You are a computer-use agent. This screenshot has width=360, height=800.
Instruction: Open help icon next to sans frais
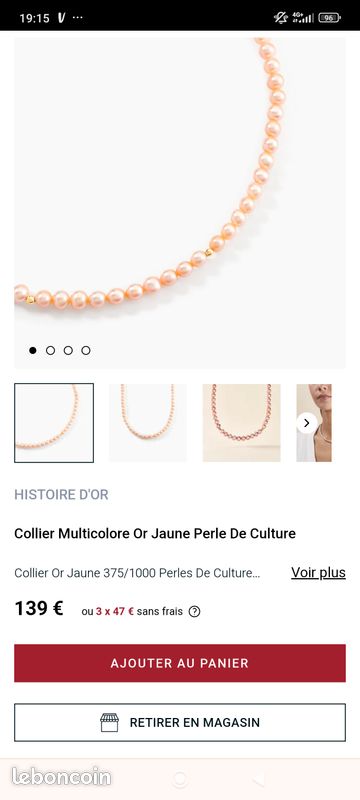(194, 611)
